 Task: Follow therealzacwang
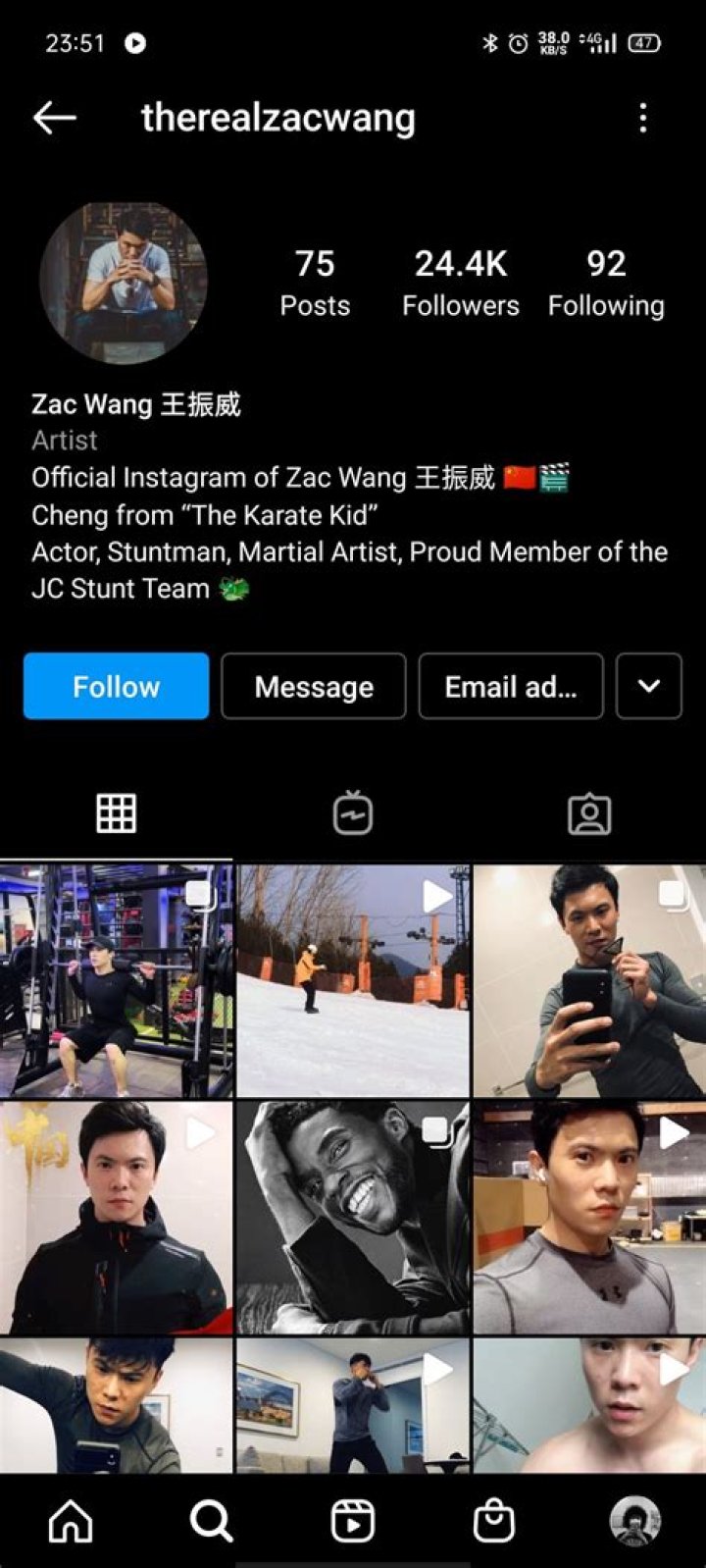116,686
